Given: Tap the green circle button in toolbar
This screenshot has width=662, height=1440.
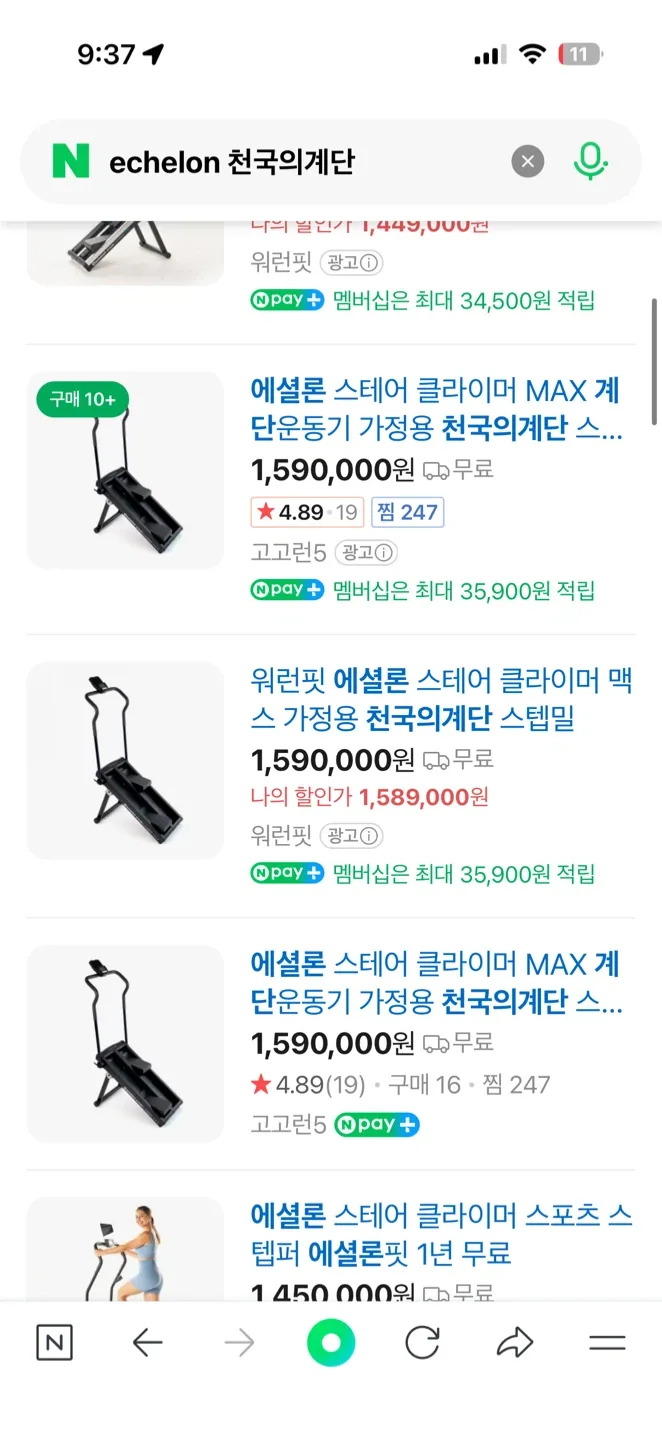Looking at the screenshot, I should [x=331, y=1343].
